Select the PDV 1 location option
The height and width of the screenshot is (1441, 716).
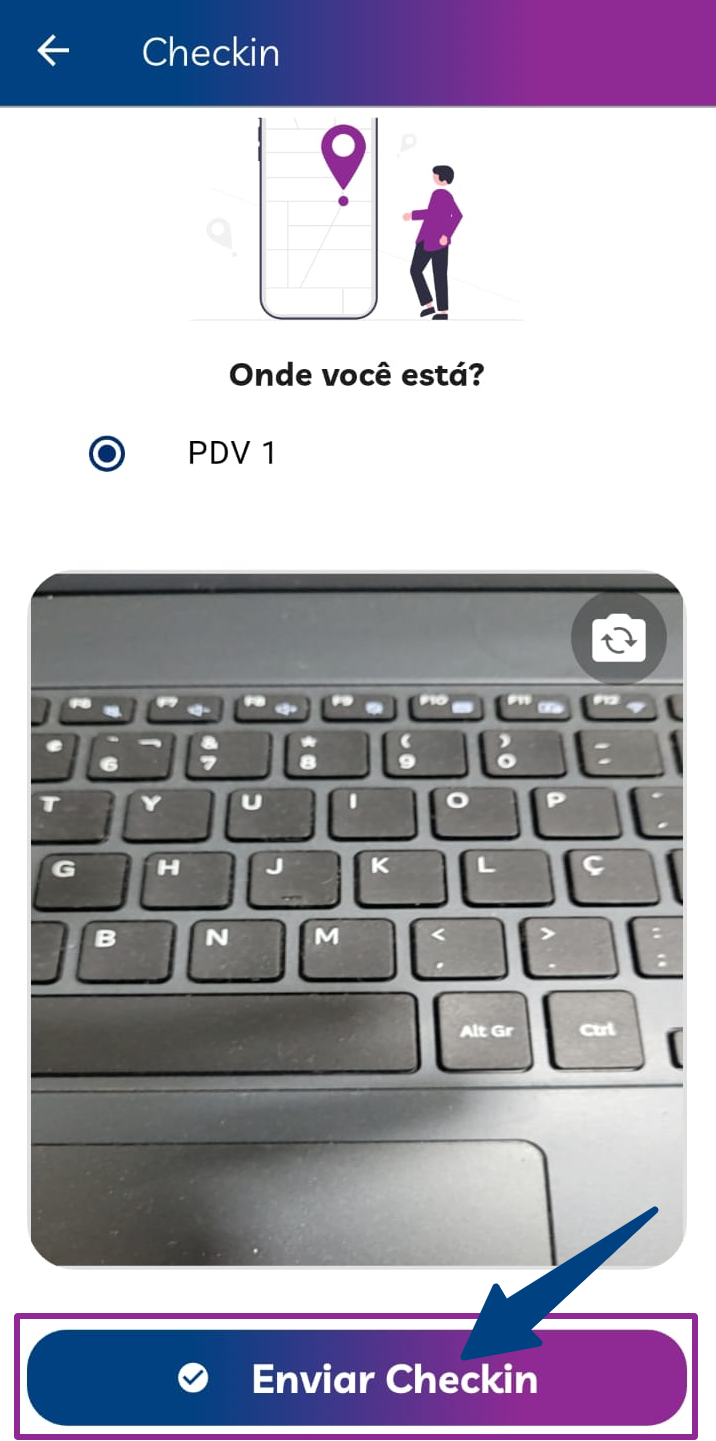click(107, 454)
